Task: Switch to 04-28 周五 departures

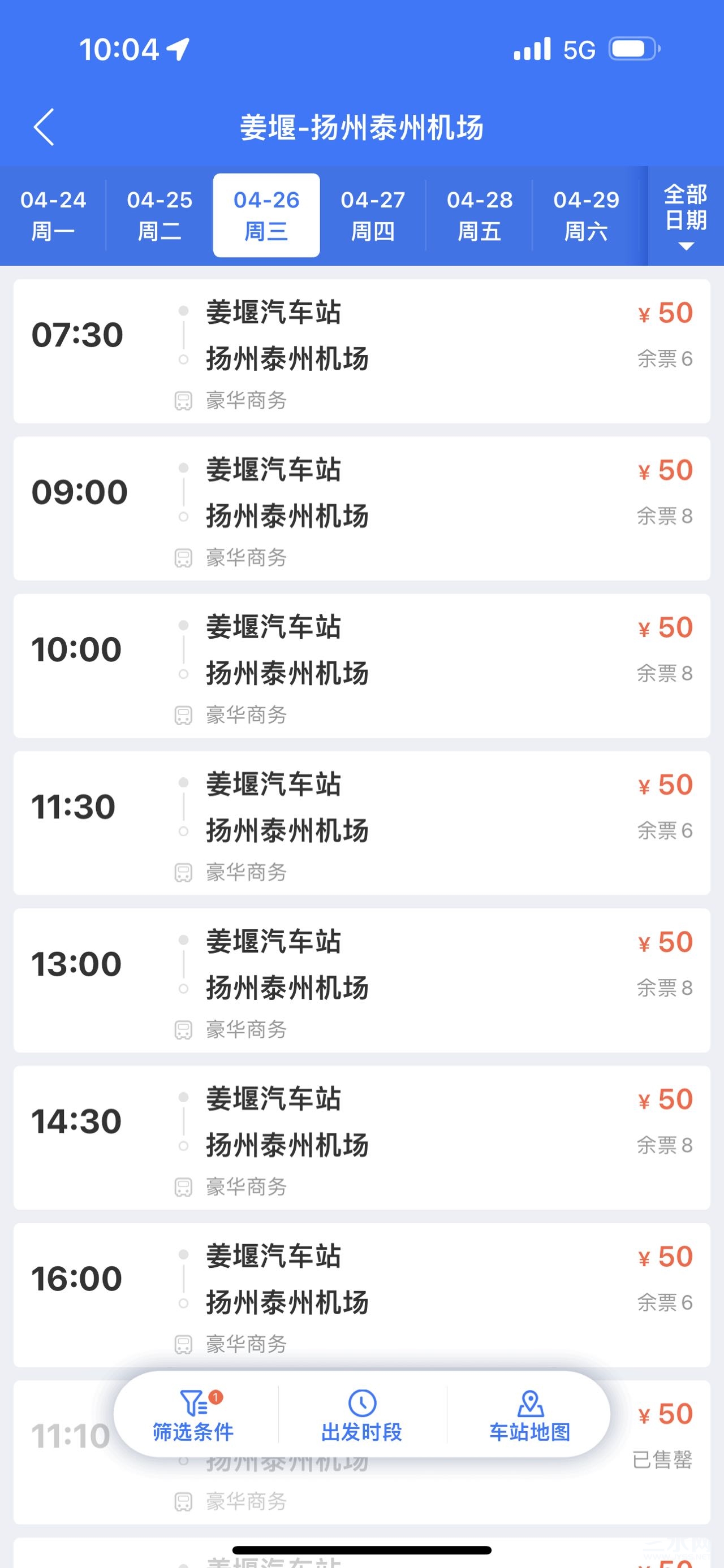Action: pos(479,215)
